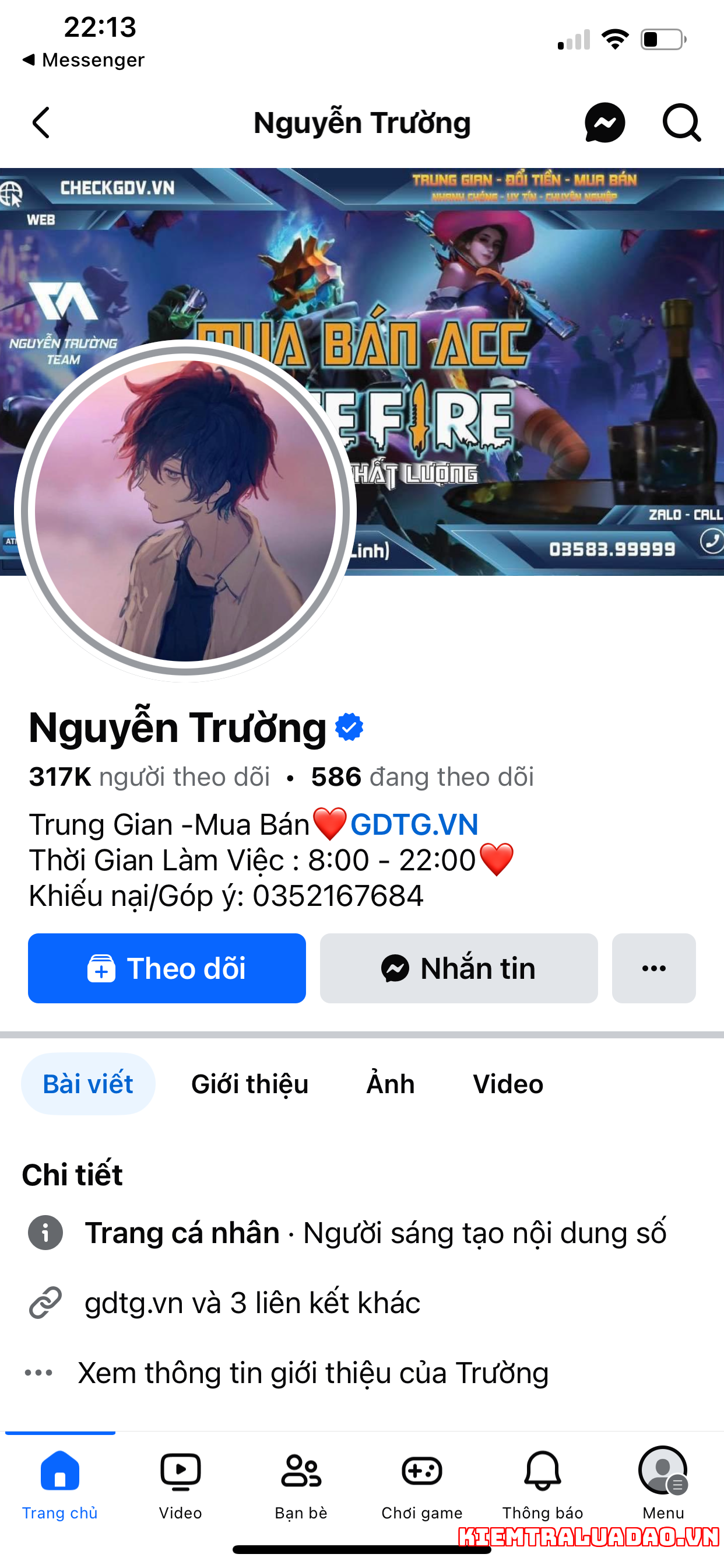Follow Nguyễn Trường with Theo dõi
Screen dimensions: 724x1568
[x=167, y=968]
